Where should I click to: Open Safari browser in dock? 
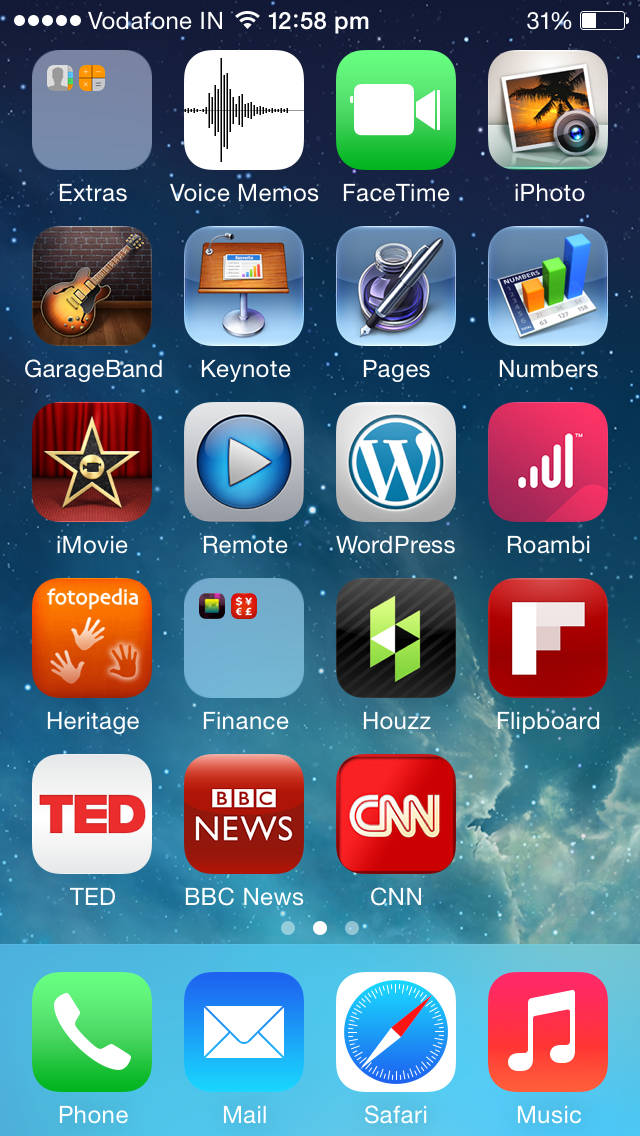click(x=396, y=1032)
